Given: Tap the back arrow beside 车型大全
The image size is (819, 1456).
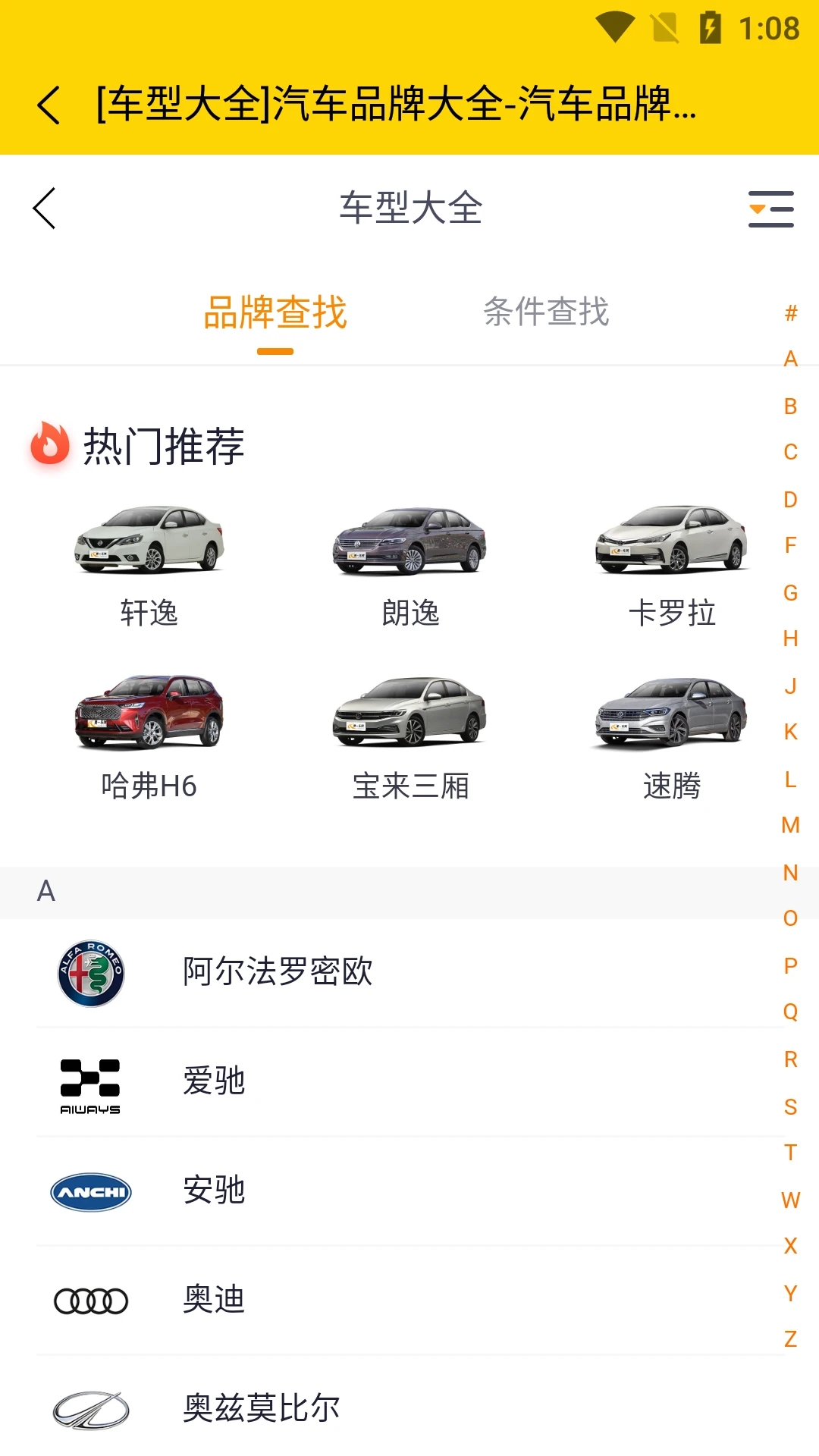Looking at the screenshot, I should [x=45, y=209].
